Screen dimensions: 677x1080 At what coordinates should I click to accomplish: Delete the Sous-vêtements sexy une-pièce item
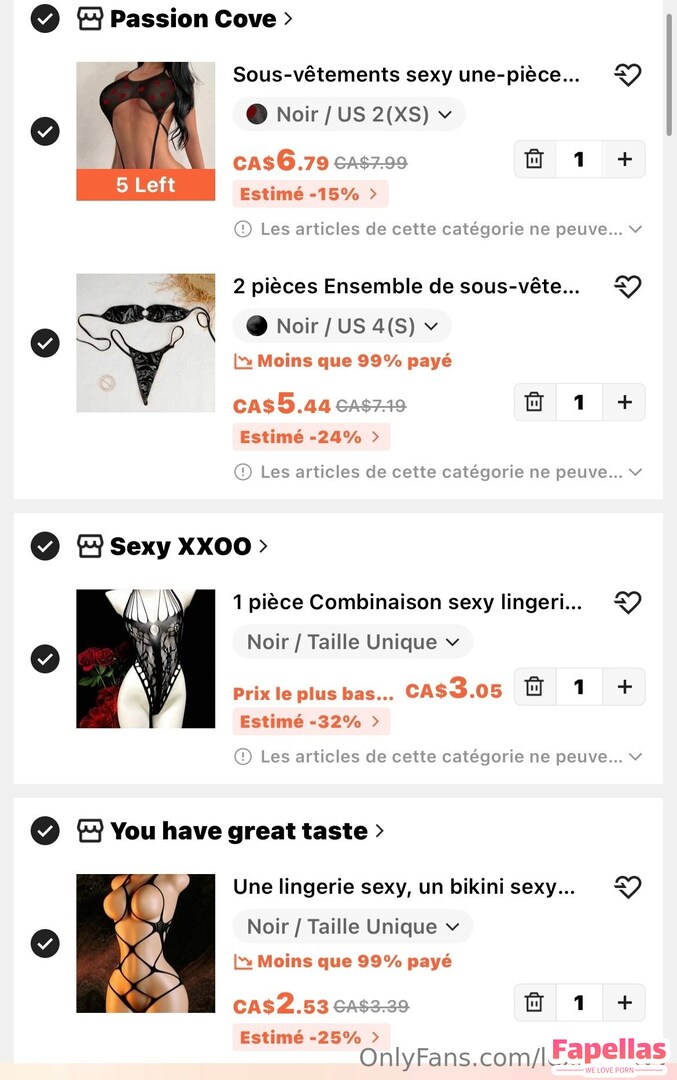(534, 159)
